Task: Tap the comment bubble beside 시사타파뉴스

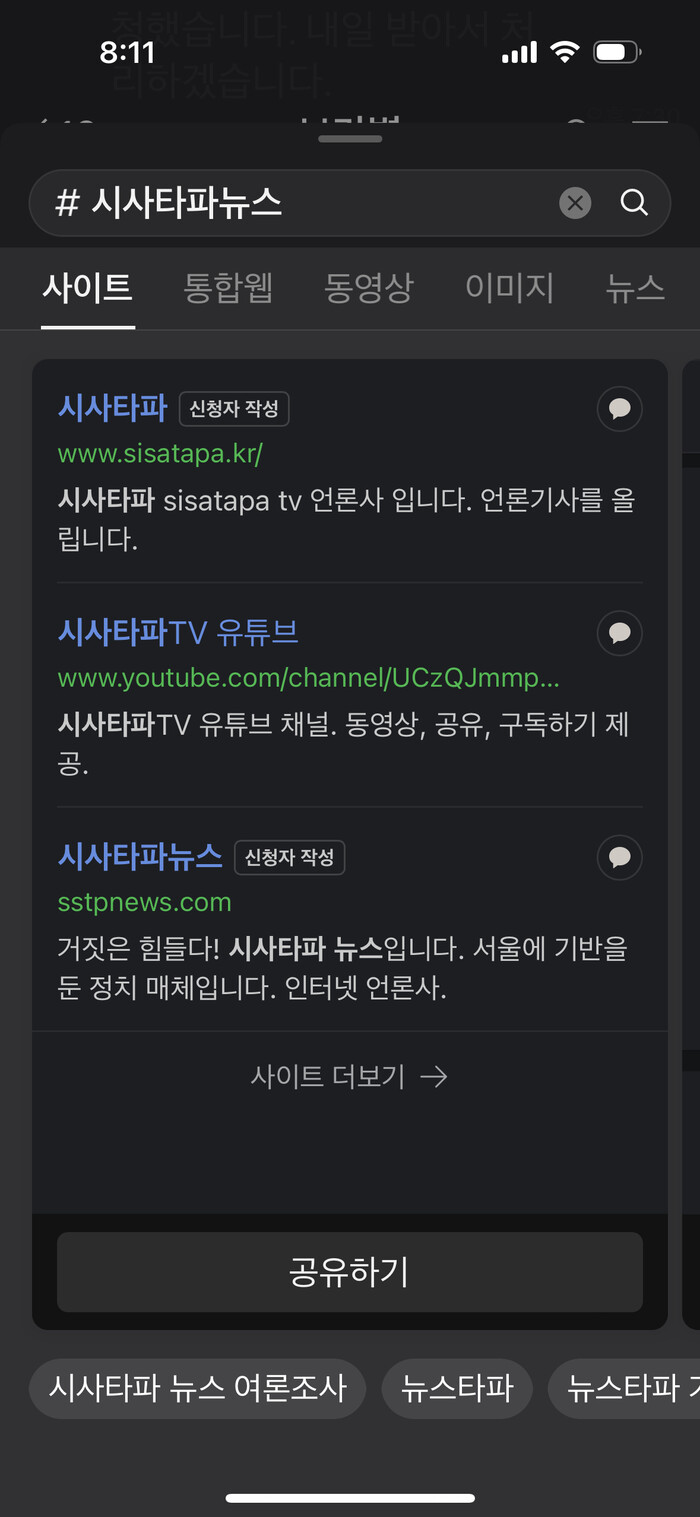Action: click(x=620, y=857)
